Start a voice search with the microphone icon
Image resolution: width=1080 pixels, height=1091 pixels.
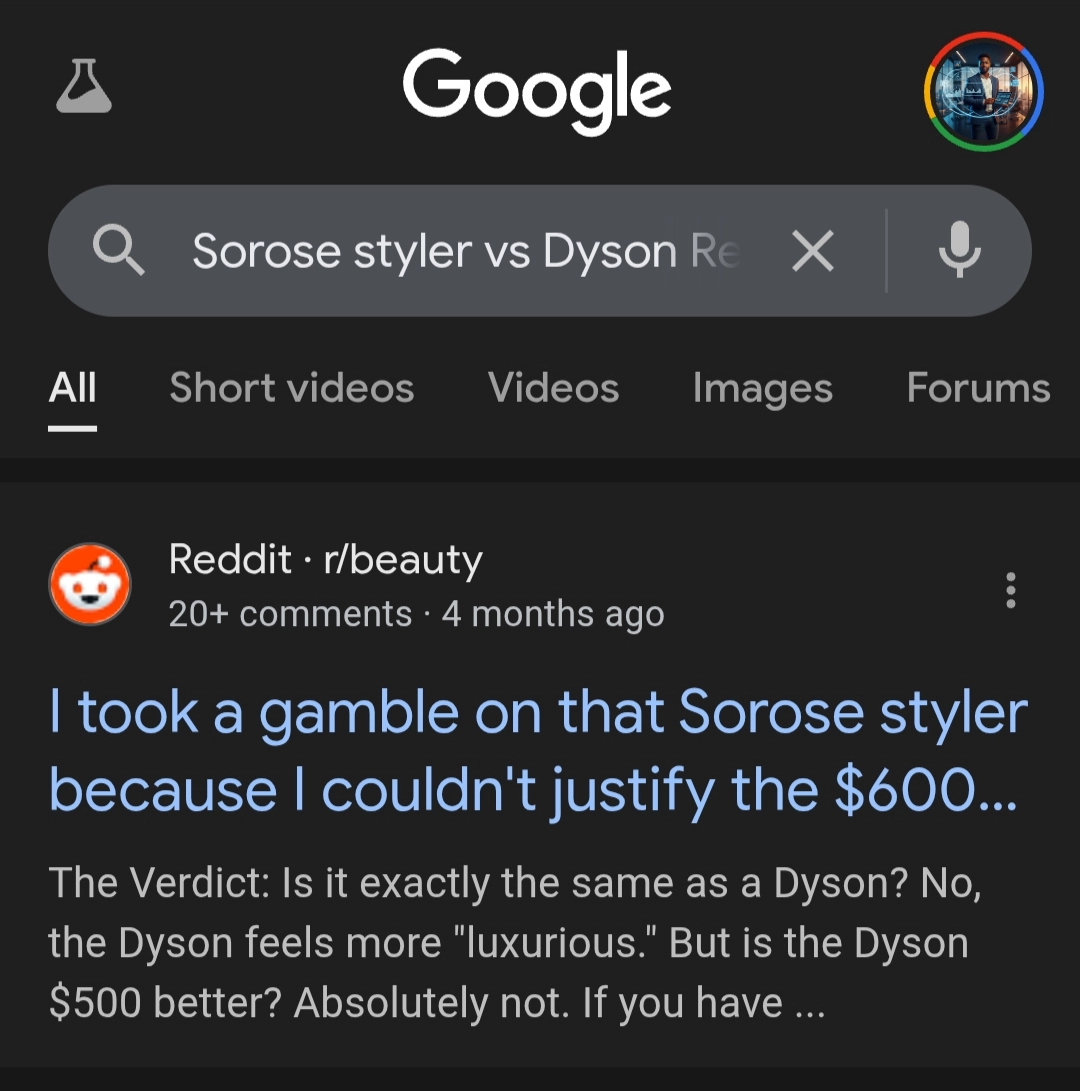959,251
